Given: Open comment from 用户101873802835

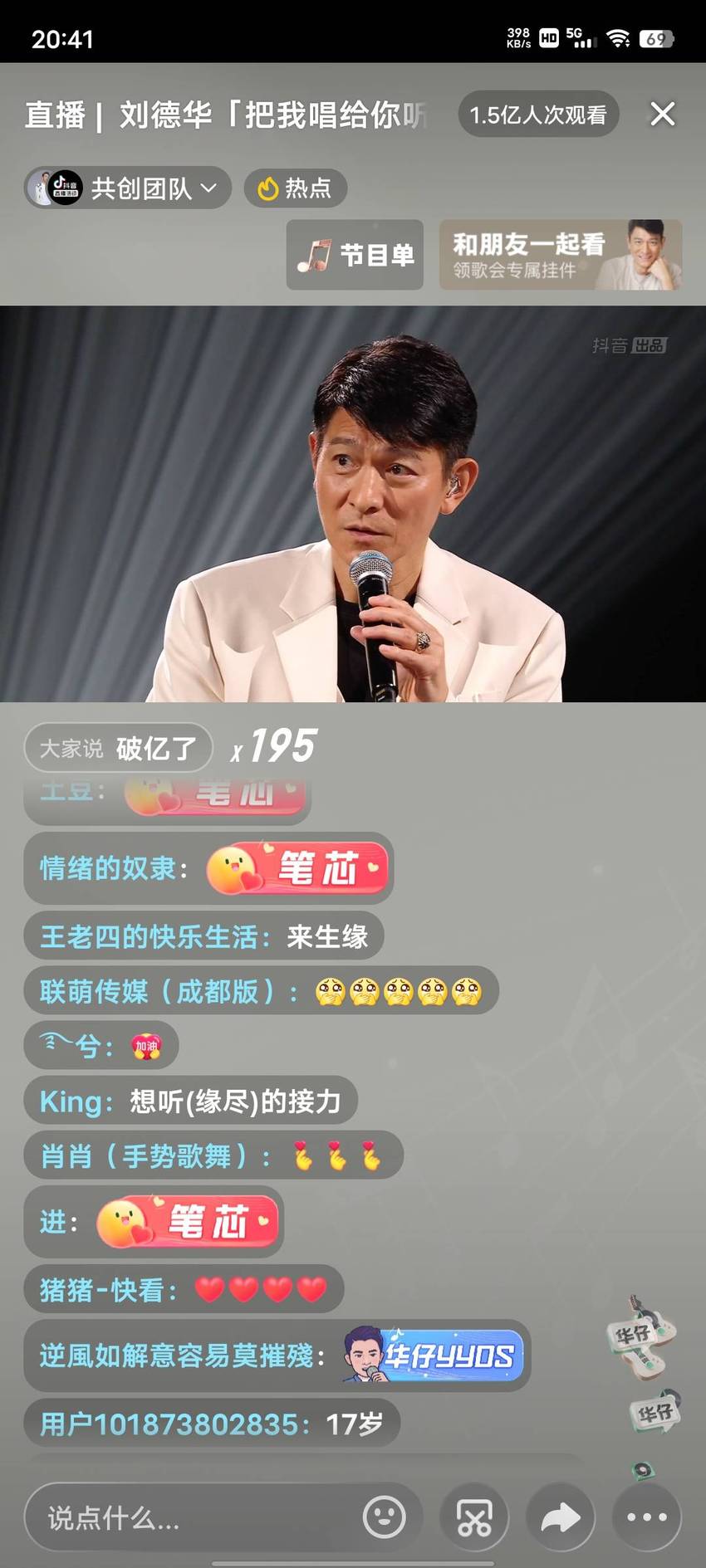Looking at the screenshot, I should tap(212, 1424).
